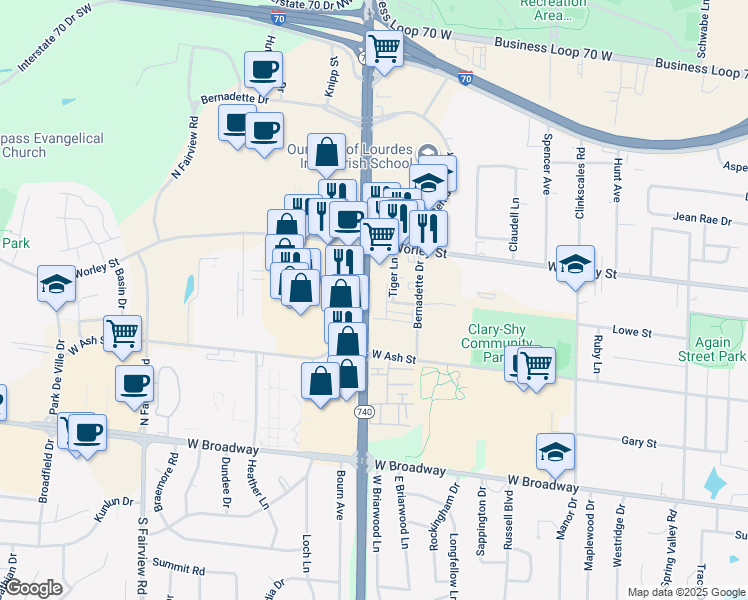Screen dimensions: 748x600
Task: Open the grocery marker at Clary-Shy Community Park
Action: (536, 365)
